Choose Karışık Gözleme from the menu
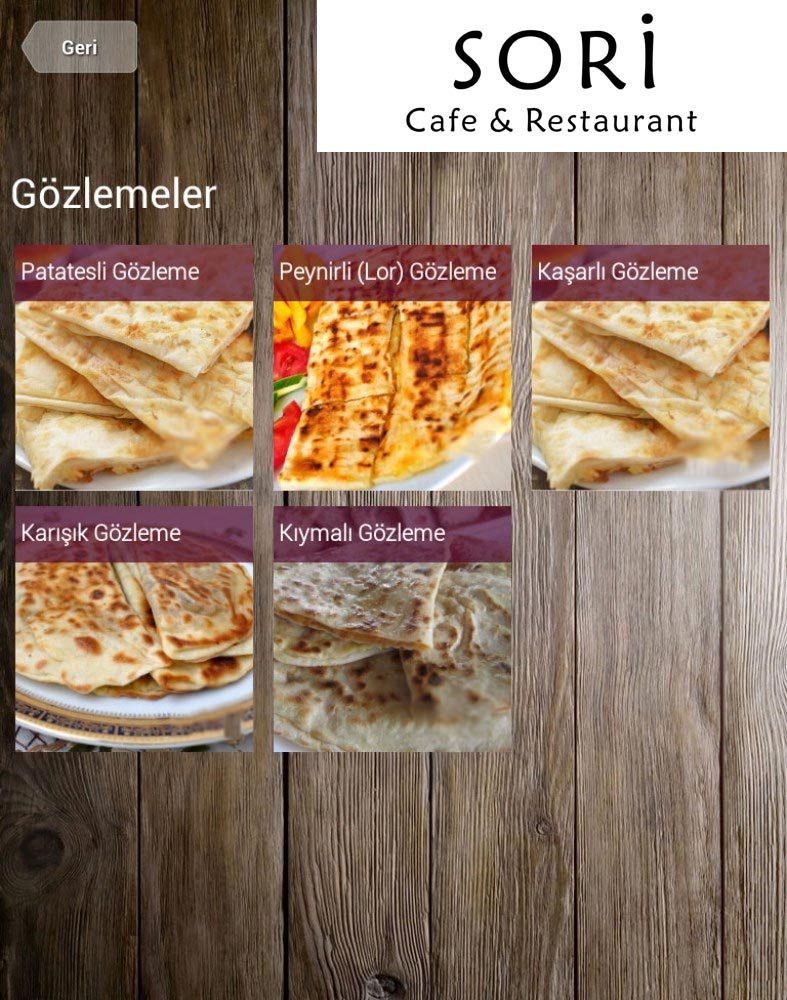This screenshot has width=787, height=1000. [134, 628]
